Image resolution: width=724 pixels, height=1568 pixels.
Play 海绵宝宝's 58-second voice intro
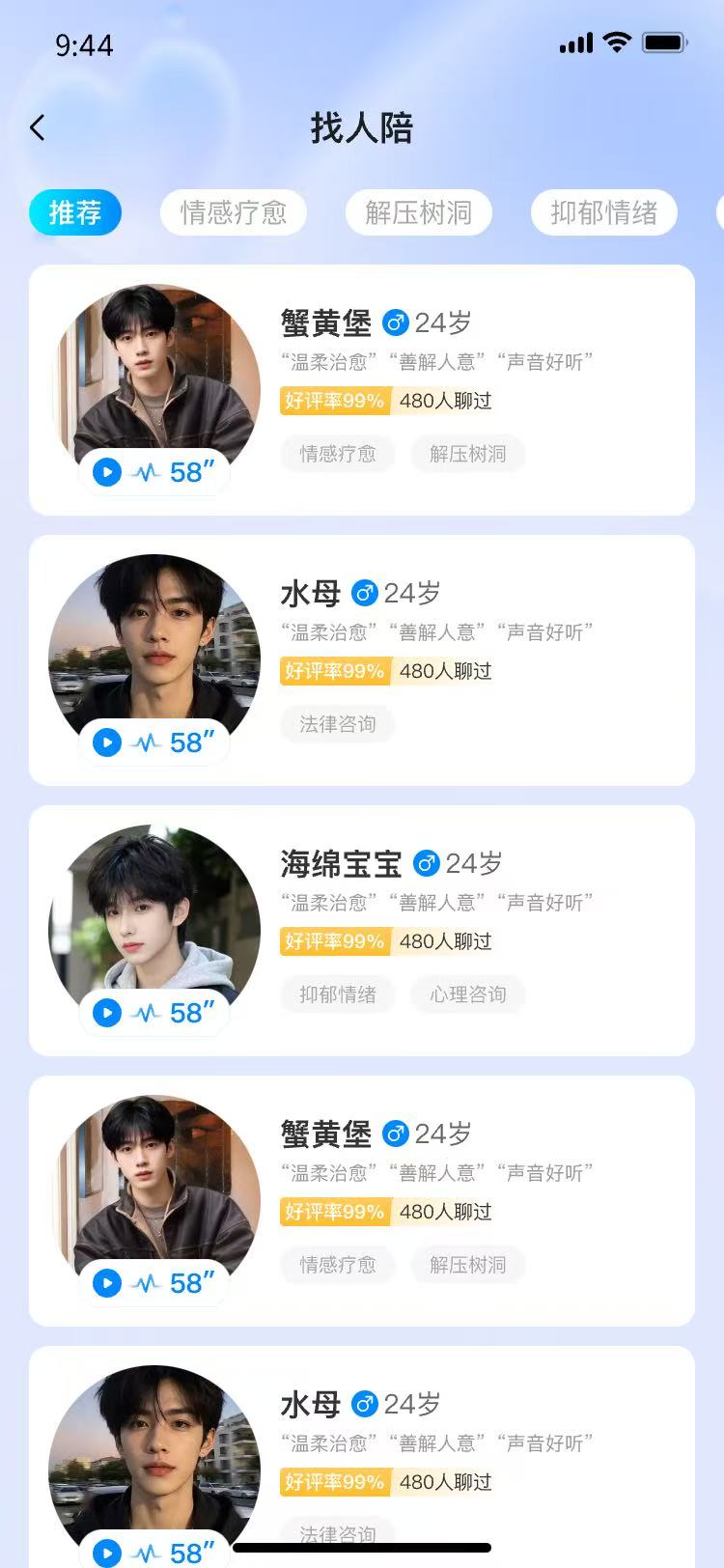pyautogui.click(x=107, y=1013)
